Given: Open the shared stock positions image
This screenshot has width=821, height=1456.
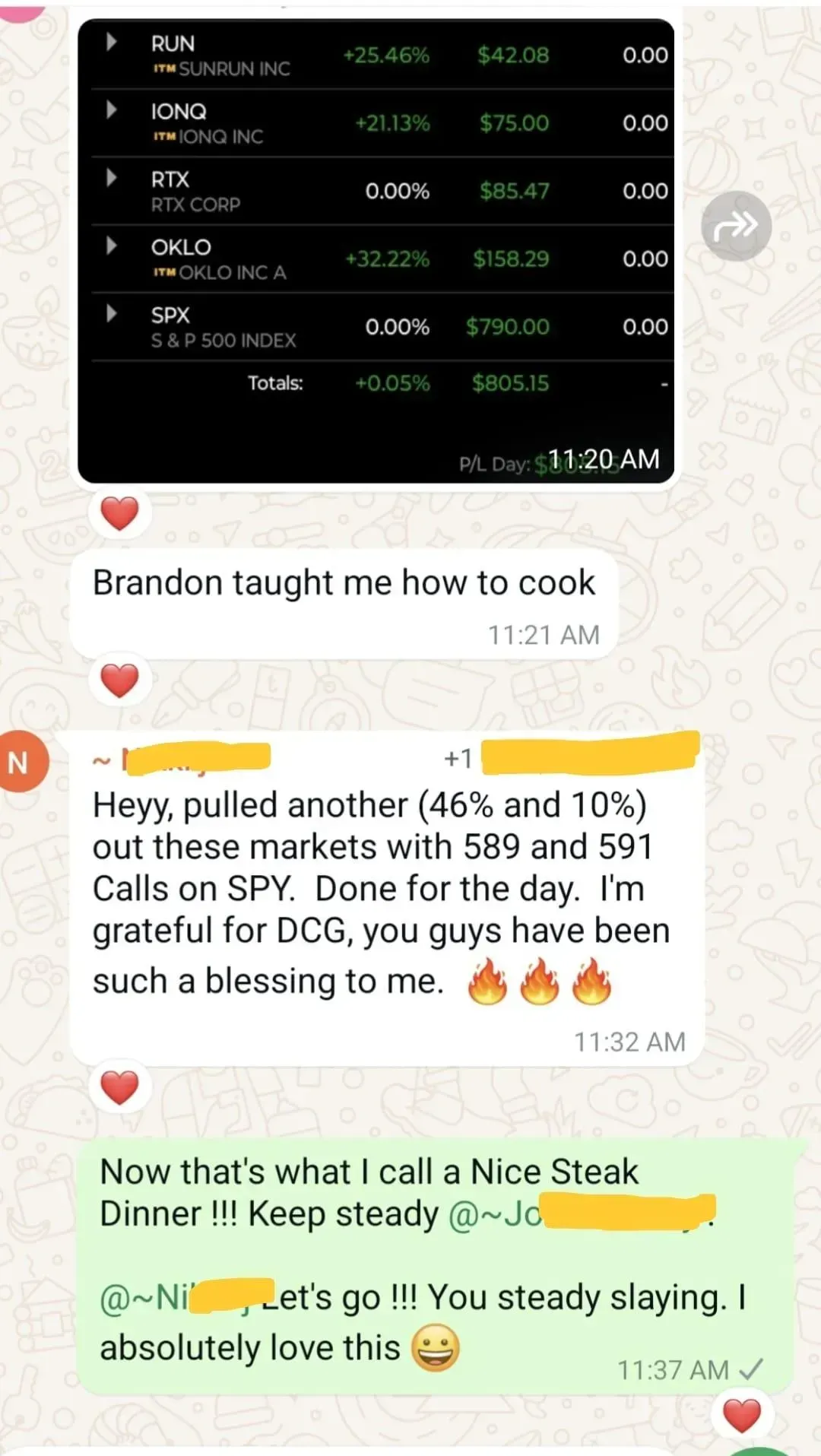Looking at the screenshot, I should click(376, 251).
